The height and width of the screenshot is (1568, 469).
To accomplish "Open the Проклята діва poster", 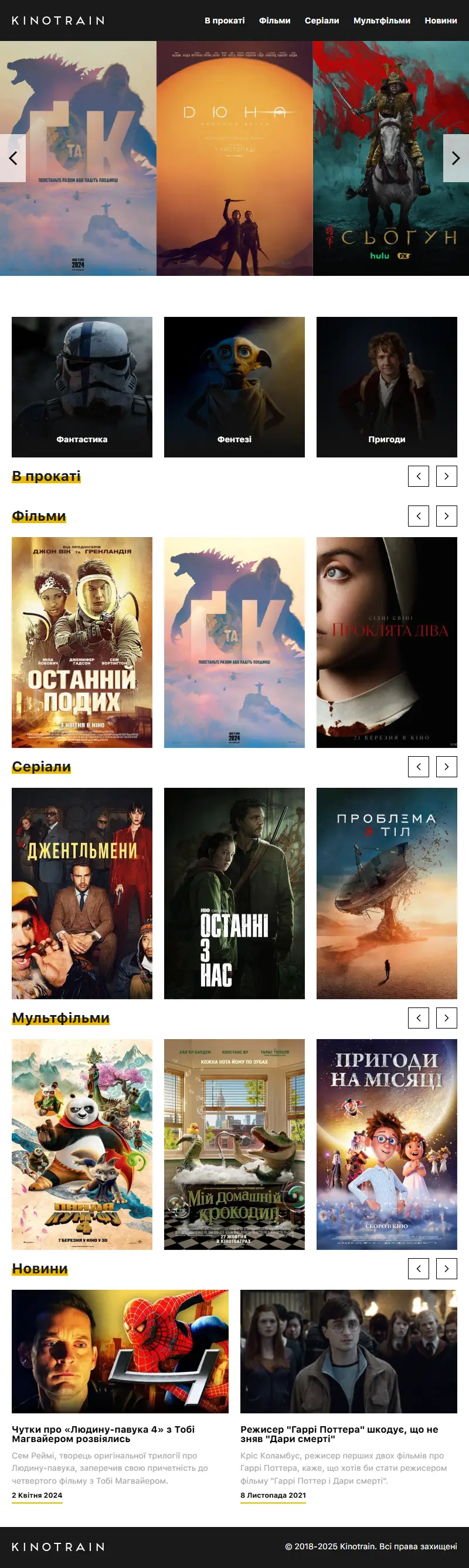I will click(386, 642).
